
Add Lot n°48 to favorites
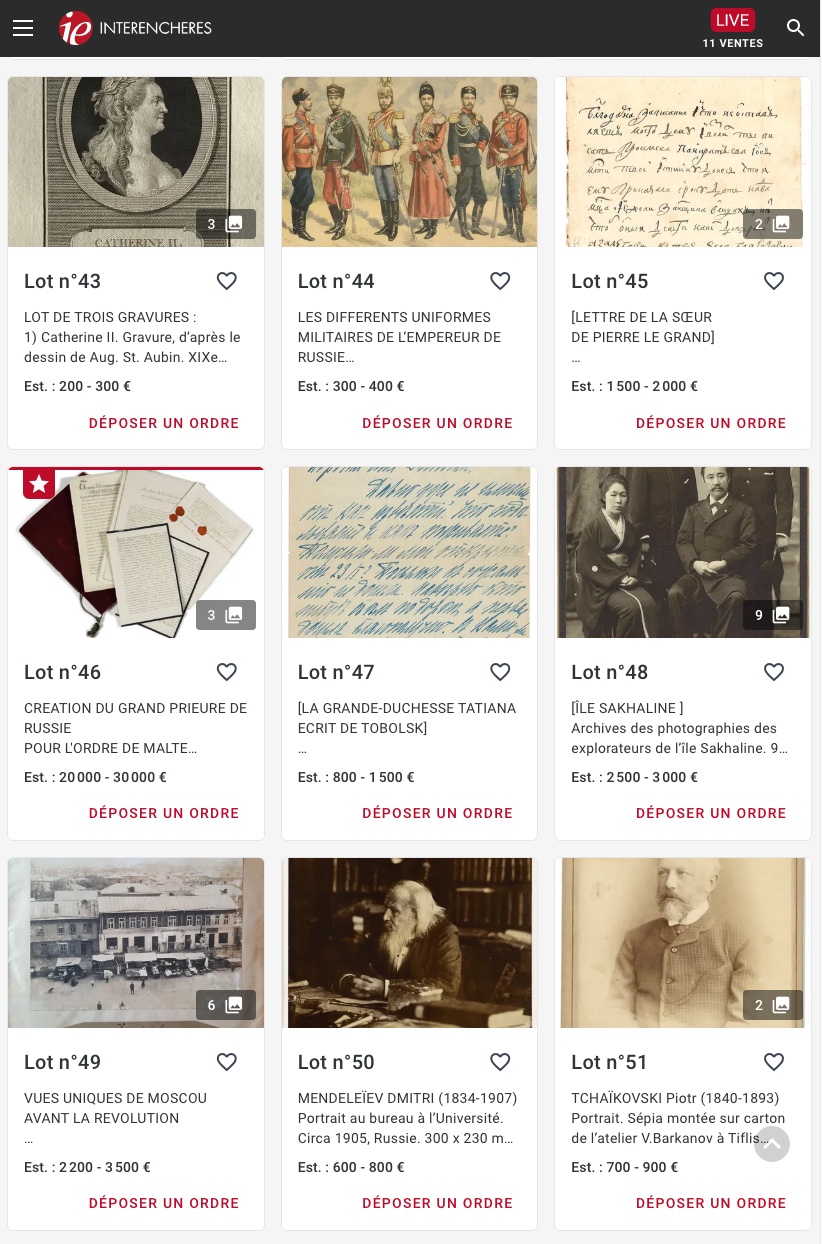(774, 672)
